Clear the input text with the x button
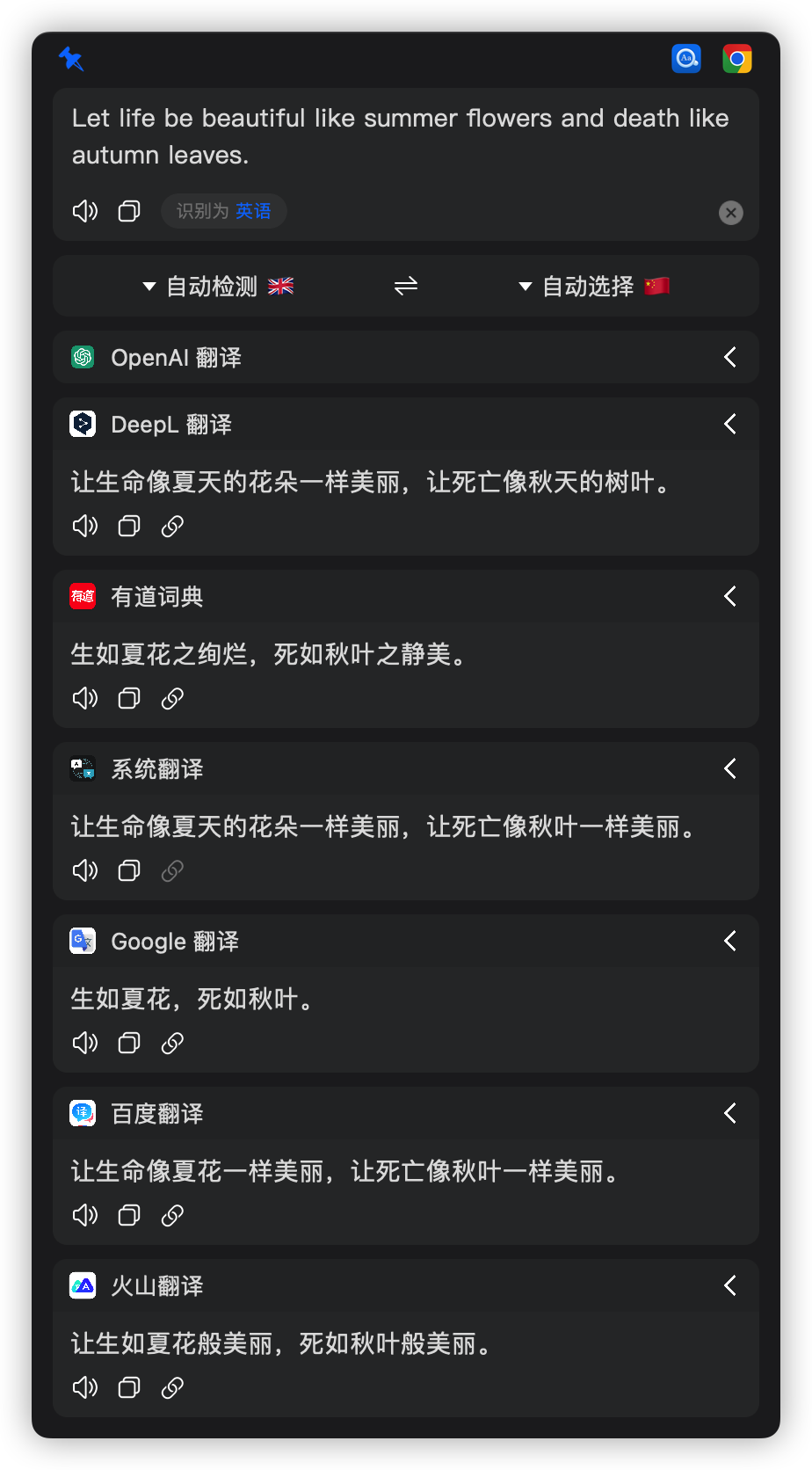The height and width of the screenshot is (1470, 812). point(730,212)
